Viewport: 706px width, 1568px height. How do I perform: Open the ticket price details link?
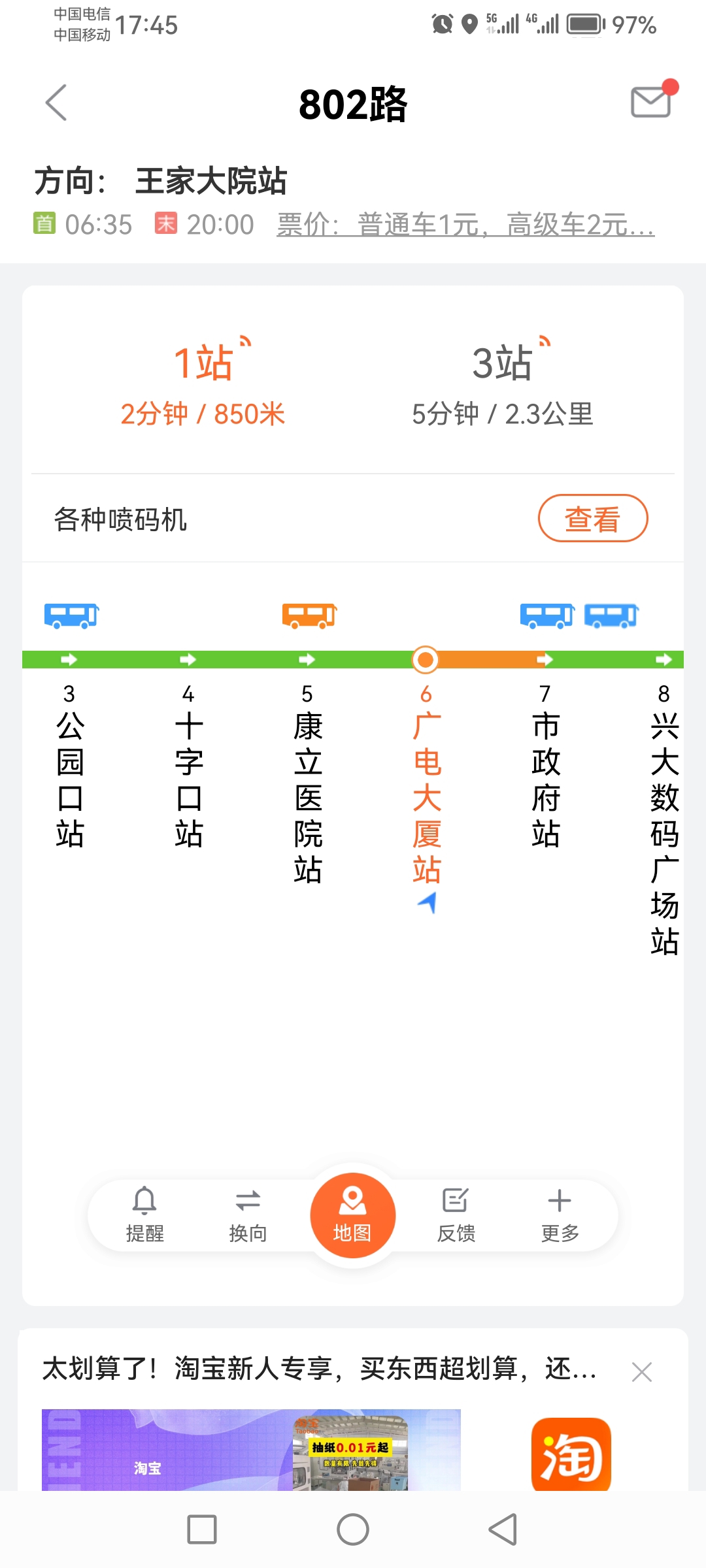click(x=465, y=225)
